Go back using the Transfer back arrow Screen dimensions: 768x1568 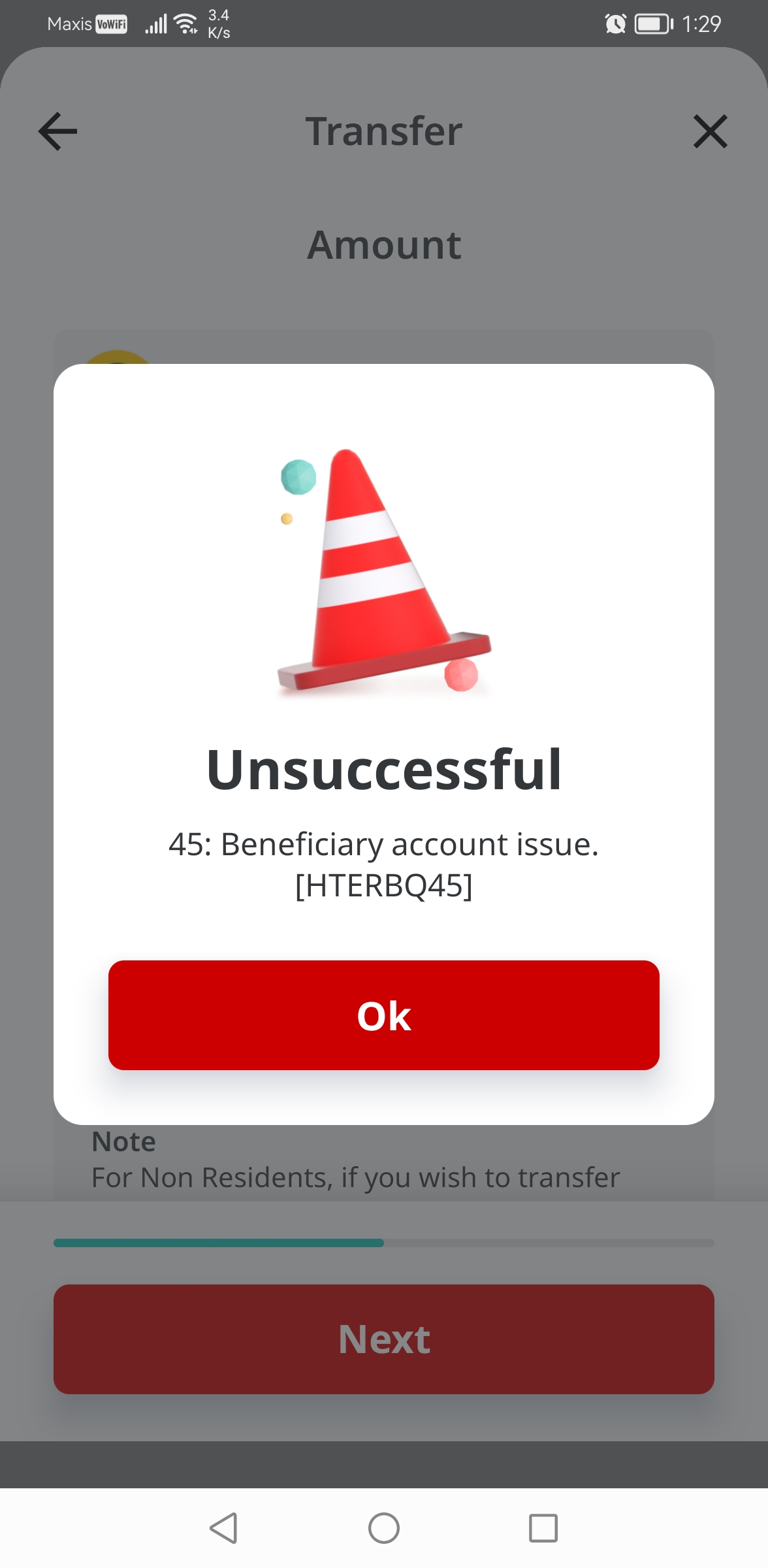(58, 131)
